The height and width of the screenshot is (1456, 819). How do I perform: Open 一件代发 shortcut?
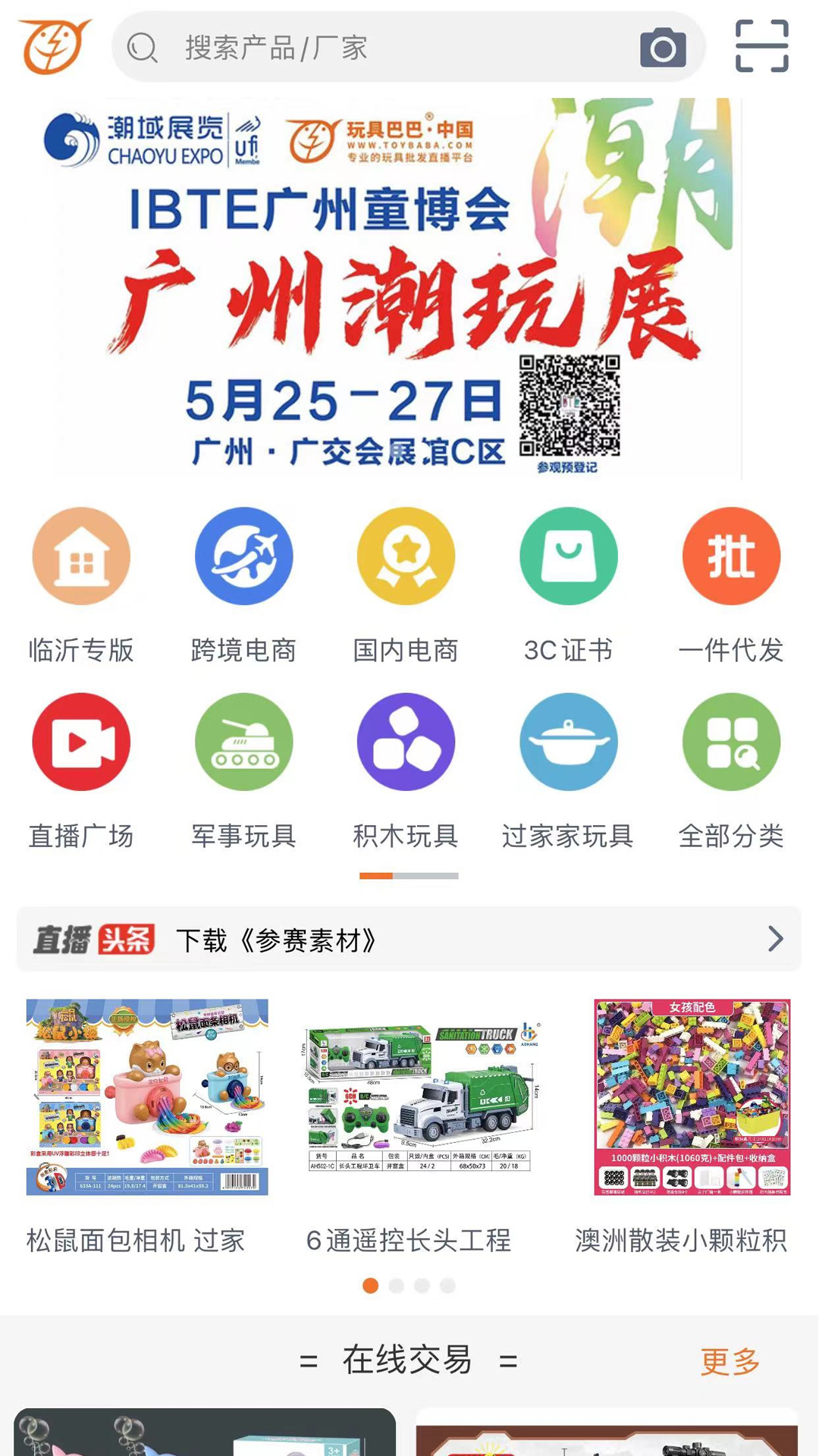pos(731,585)
